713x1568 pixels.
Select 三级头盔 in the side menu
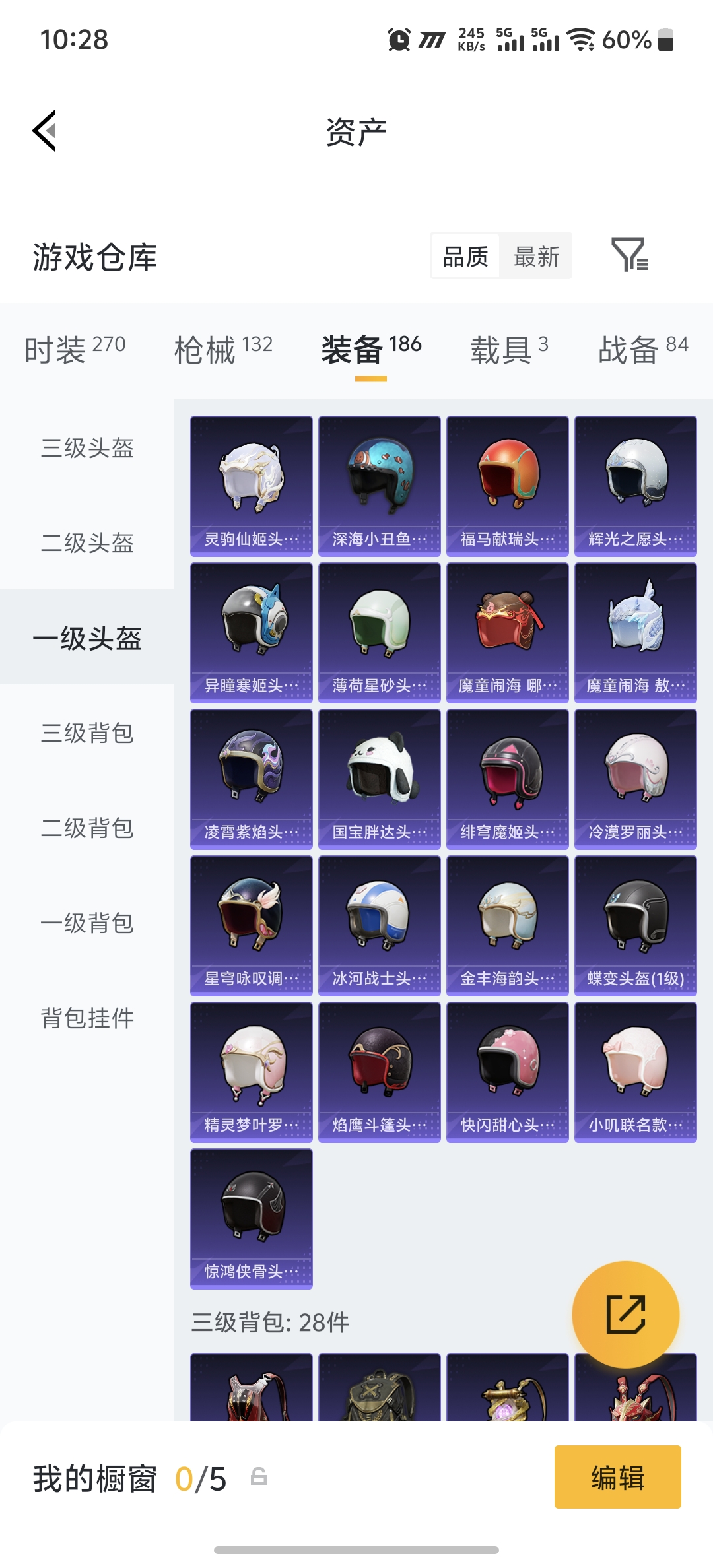tap(87, 448)
